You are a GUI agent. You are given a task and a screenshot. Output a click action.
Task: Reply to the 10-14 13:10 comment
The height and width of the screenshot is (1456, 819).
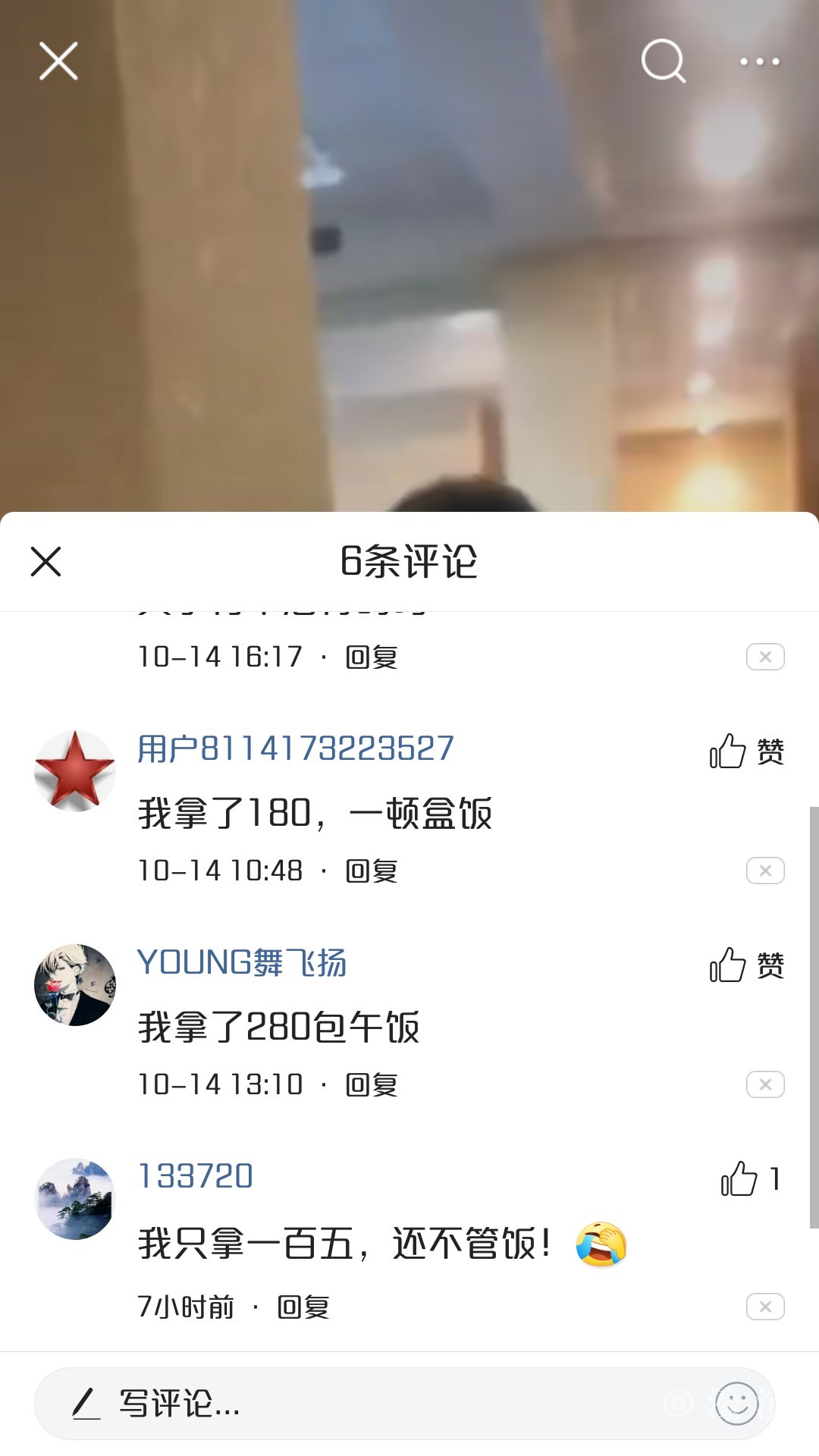[x=372, y=1085]
